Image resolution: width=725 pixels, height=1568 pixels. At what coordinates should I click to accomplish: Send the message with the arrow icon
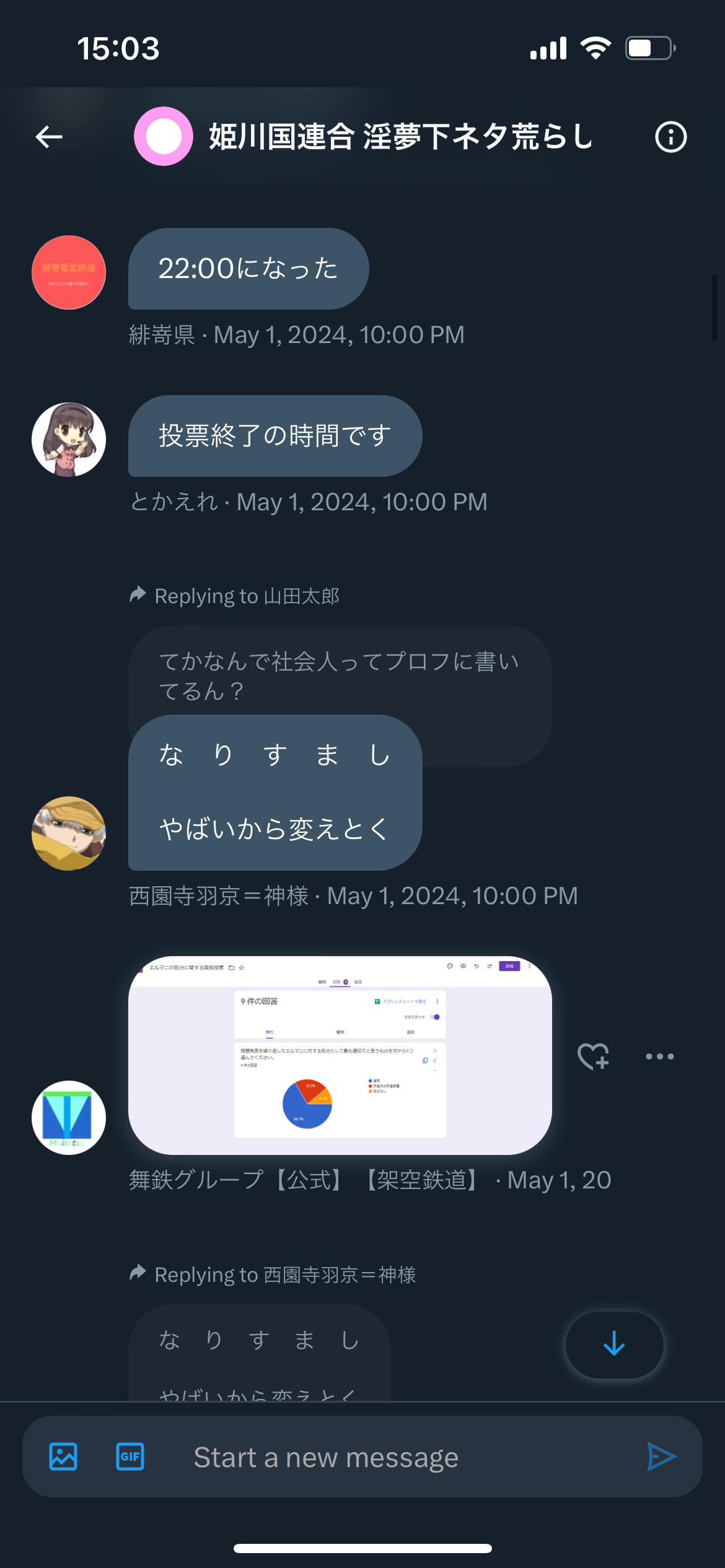tap(661, 1457)
